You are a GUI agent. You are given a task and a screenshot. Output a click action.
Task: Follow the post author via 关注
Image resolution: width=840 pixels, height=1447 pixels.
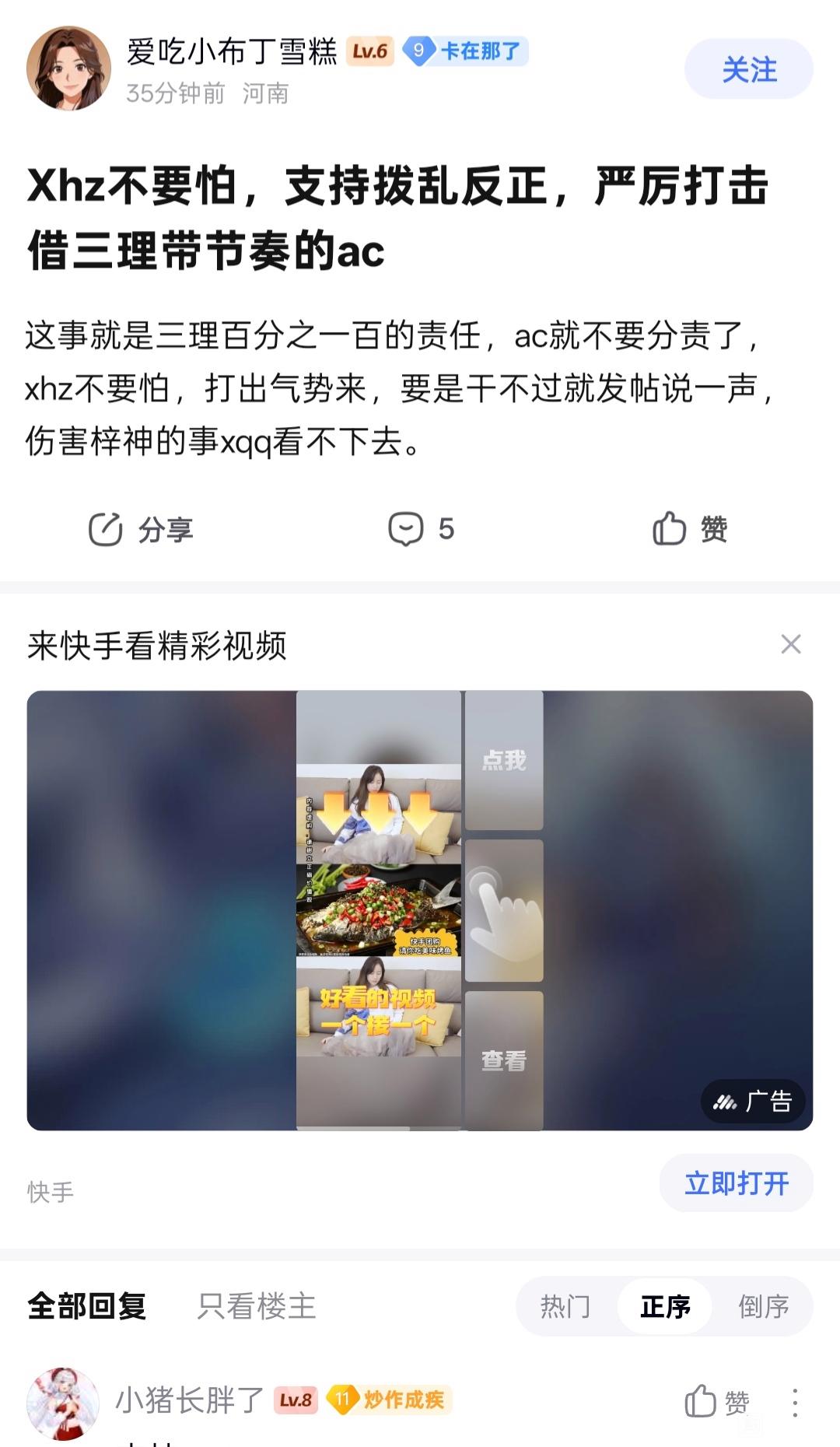click(748, 69)
